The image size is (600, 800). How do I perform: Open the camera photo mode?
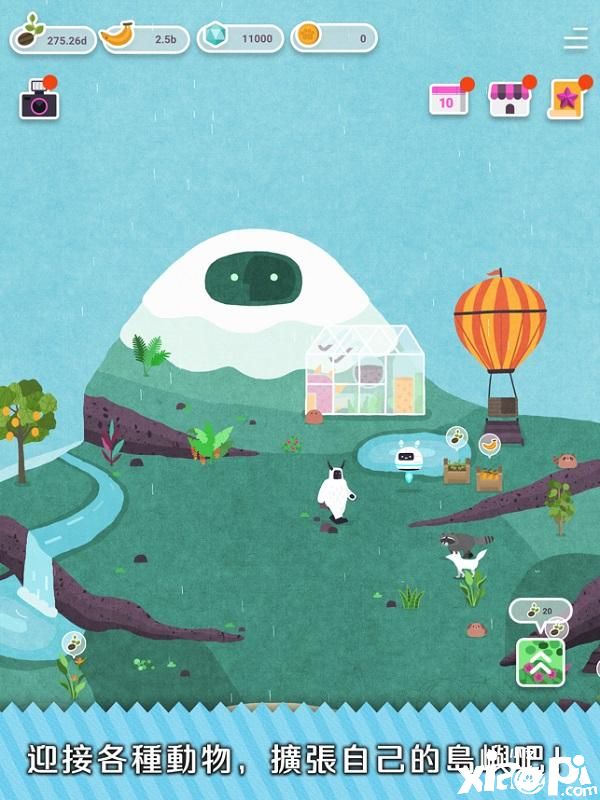[39, 102]
